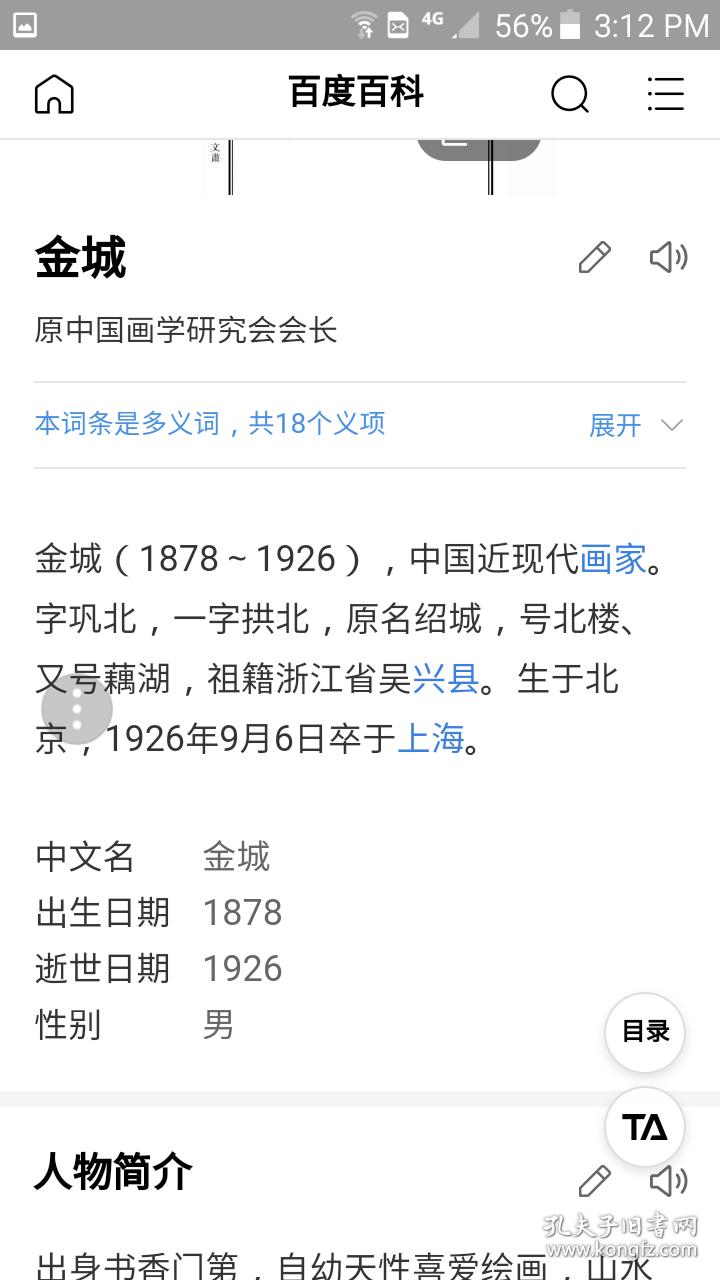Click the pencil edit icon beside 金城
The height and width of the screenshot is (1280, 720).
pos(594,257)
